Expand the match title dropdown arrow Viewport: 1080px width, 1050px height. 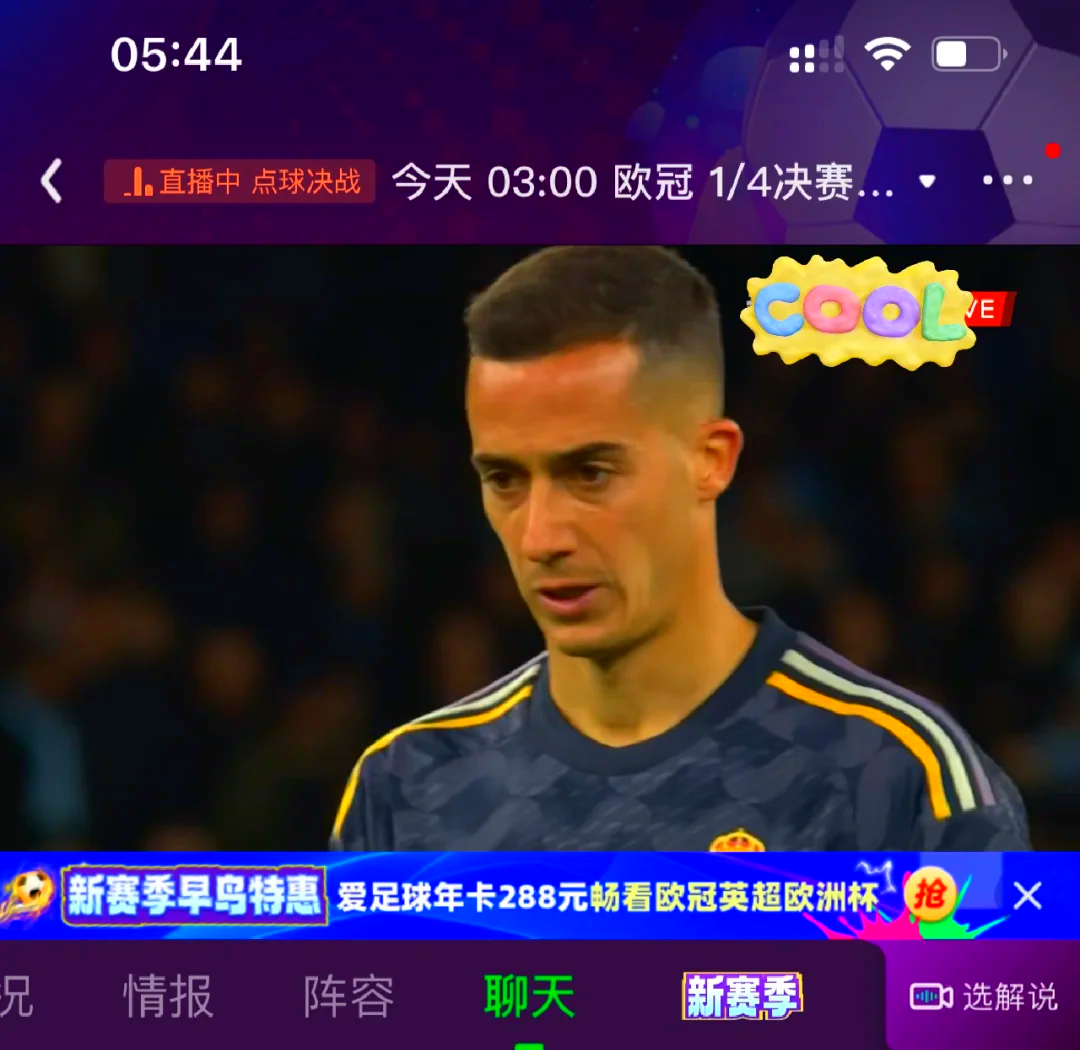927,182
